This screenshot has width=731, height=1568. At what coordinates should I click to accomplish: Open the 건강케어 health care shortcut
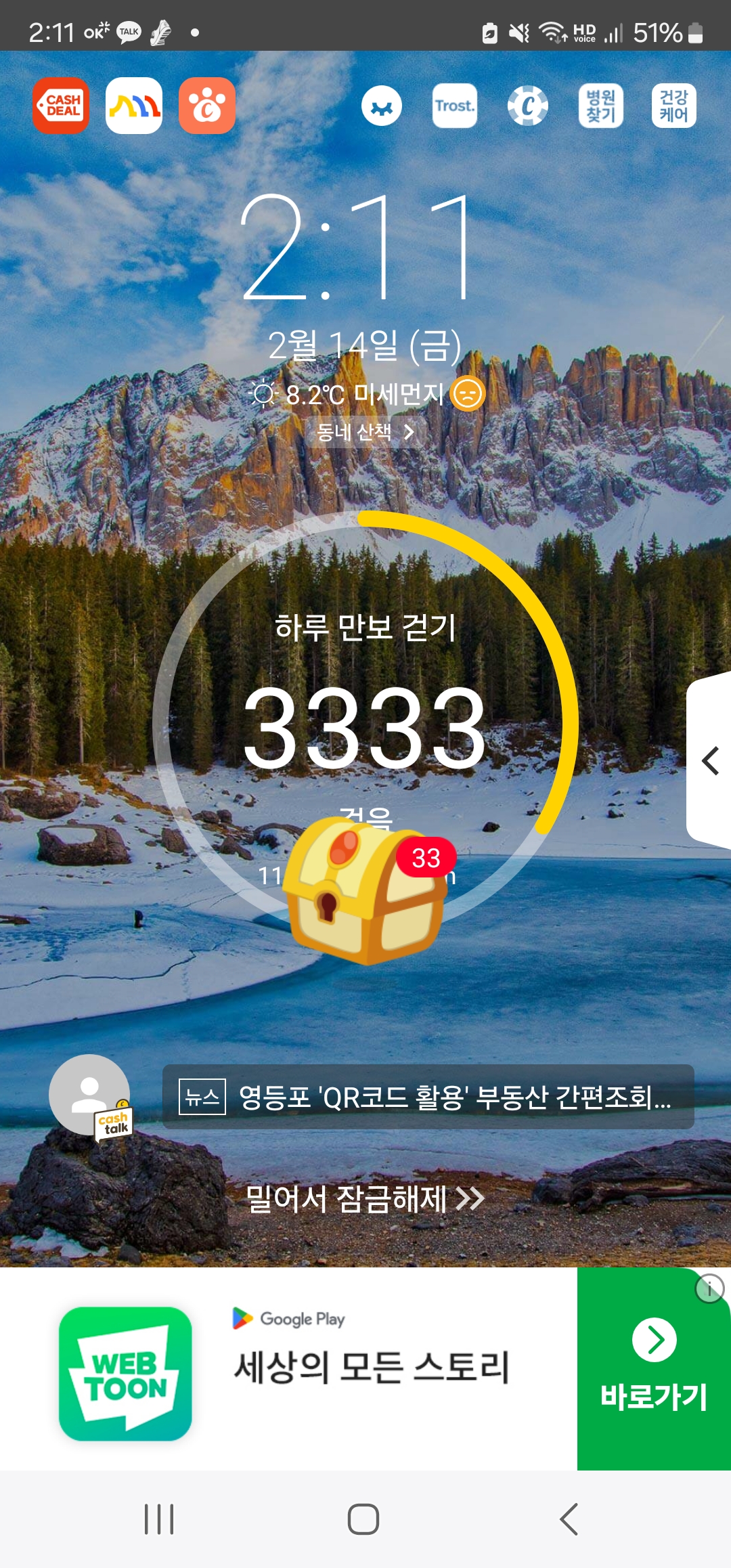click(x=673, y=106)
